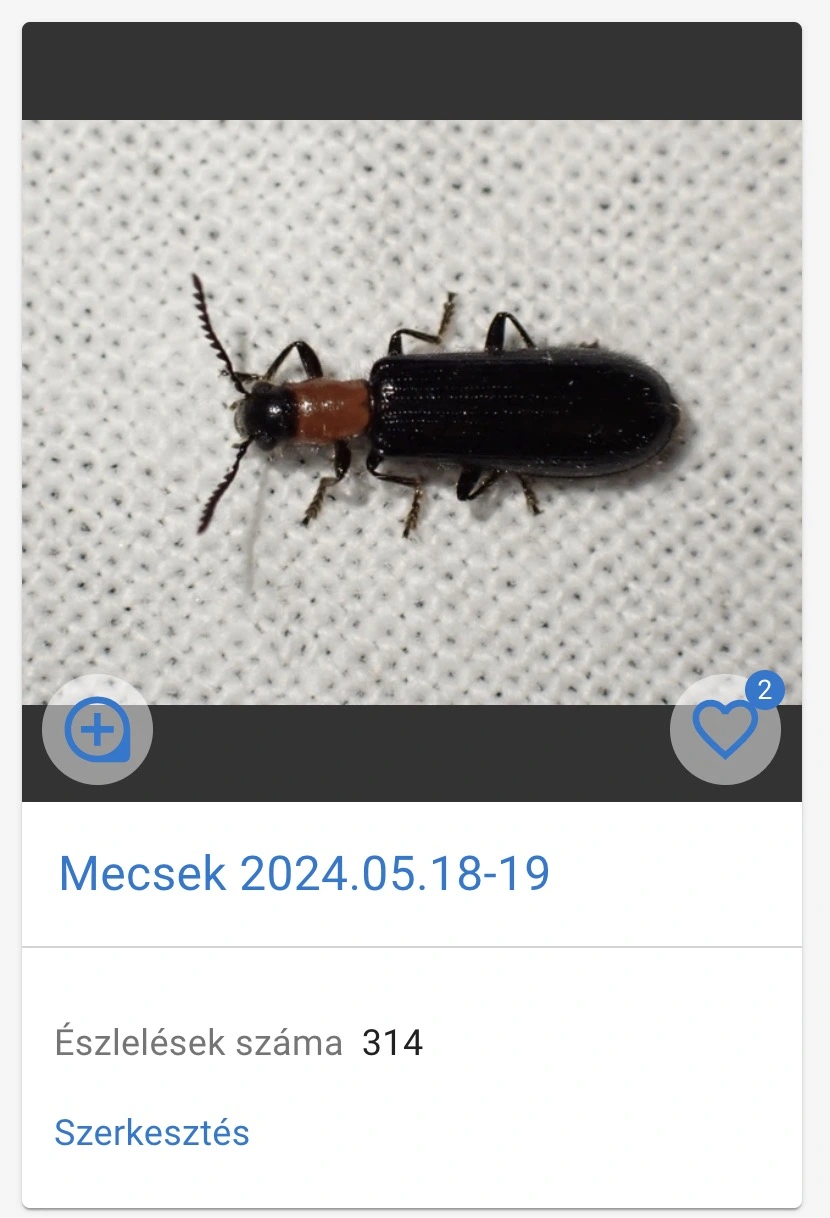Open the Mecsek 2024.05.18-19 link
The width and height of the screenshot is (830, 1218).
tap(304, 874)
